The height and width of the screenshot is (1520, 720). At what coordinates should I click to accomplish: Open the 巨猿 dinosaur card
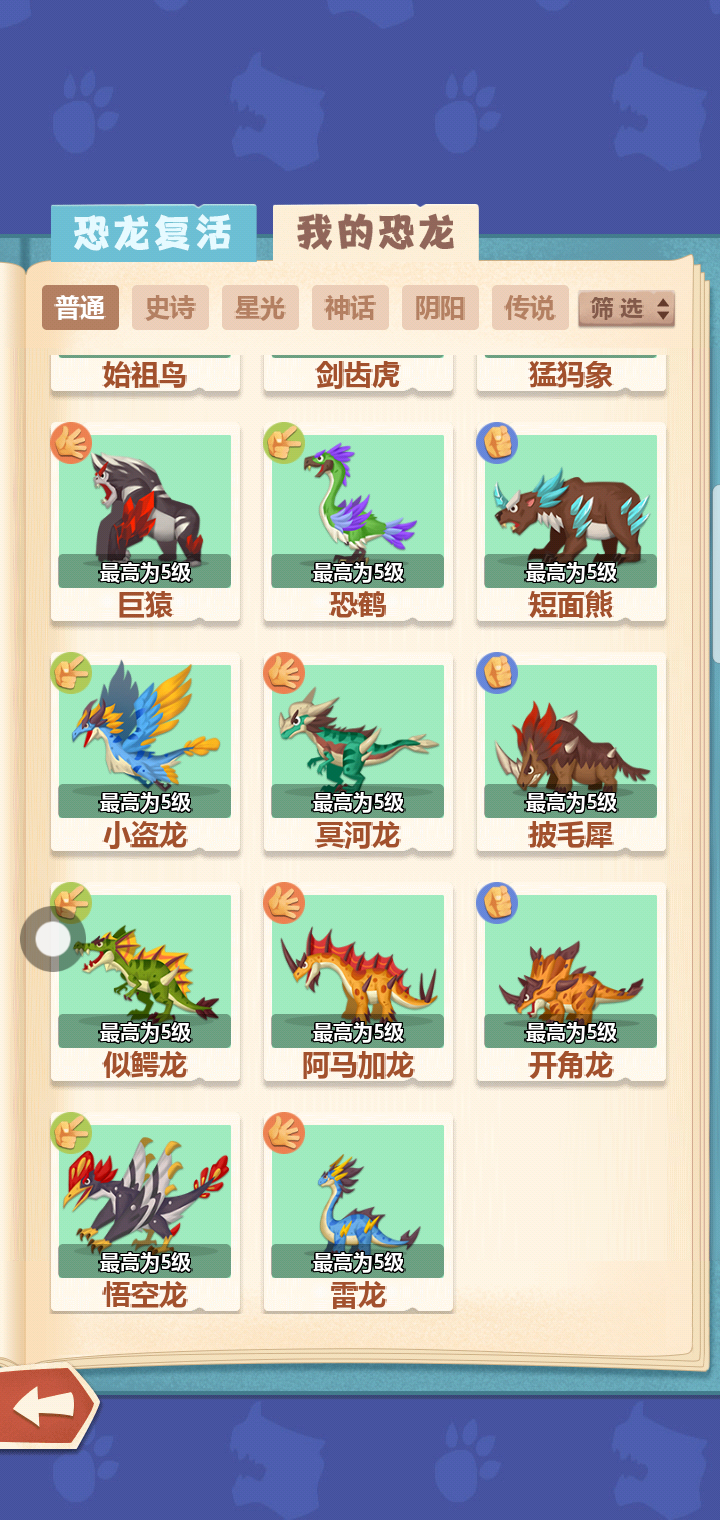145,520
